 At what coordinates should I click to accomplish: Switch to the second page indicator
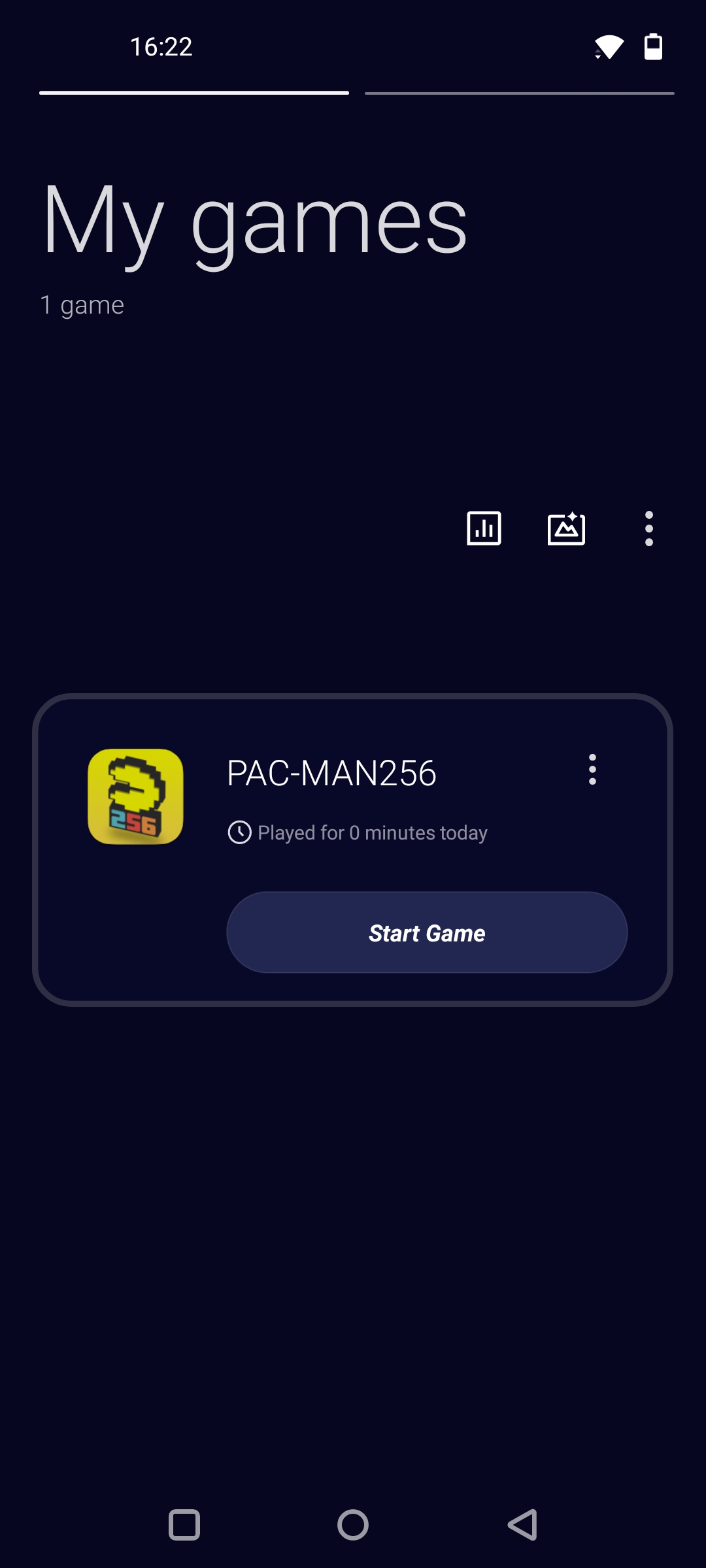520,93
